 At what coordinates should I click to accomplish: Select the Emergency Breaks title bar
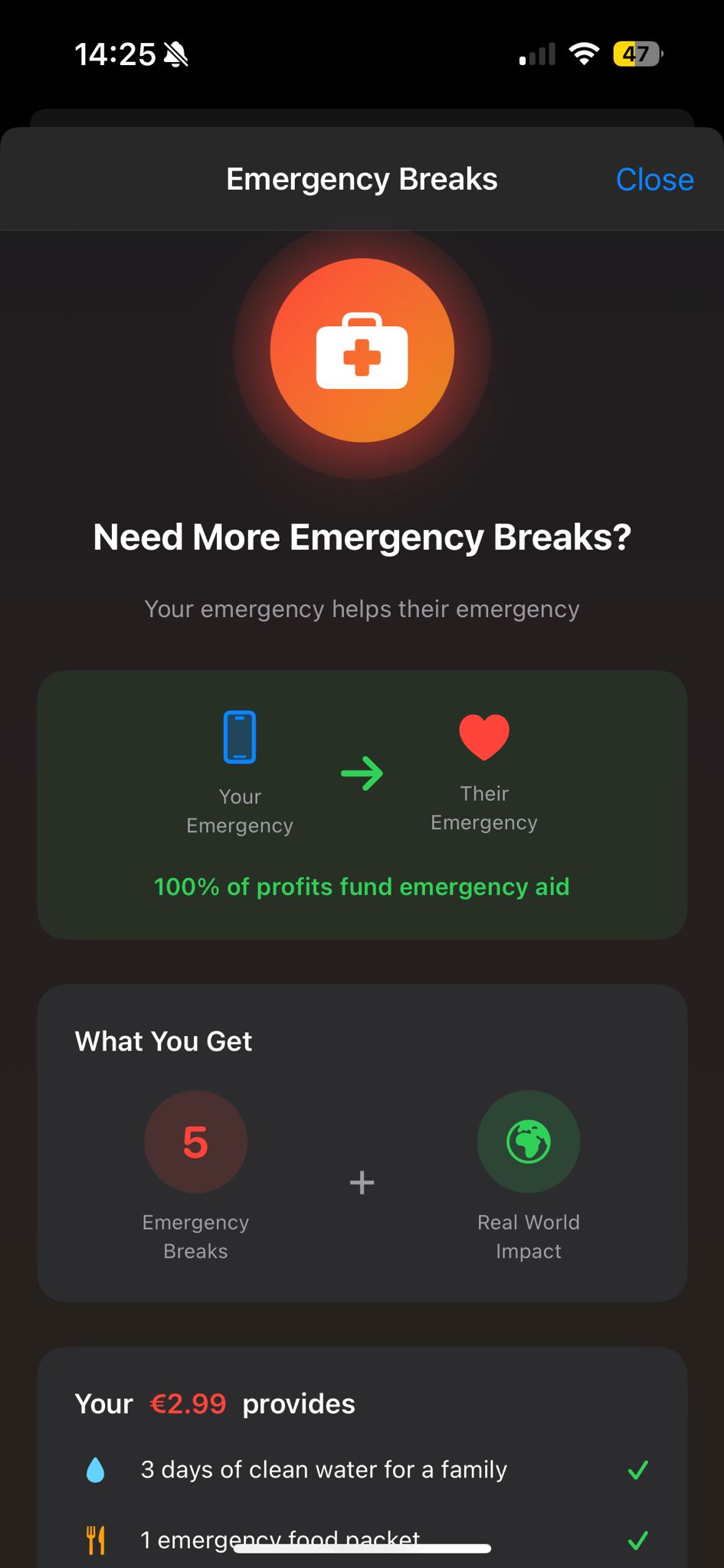(x=362, y=178)
